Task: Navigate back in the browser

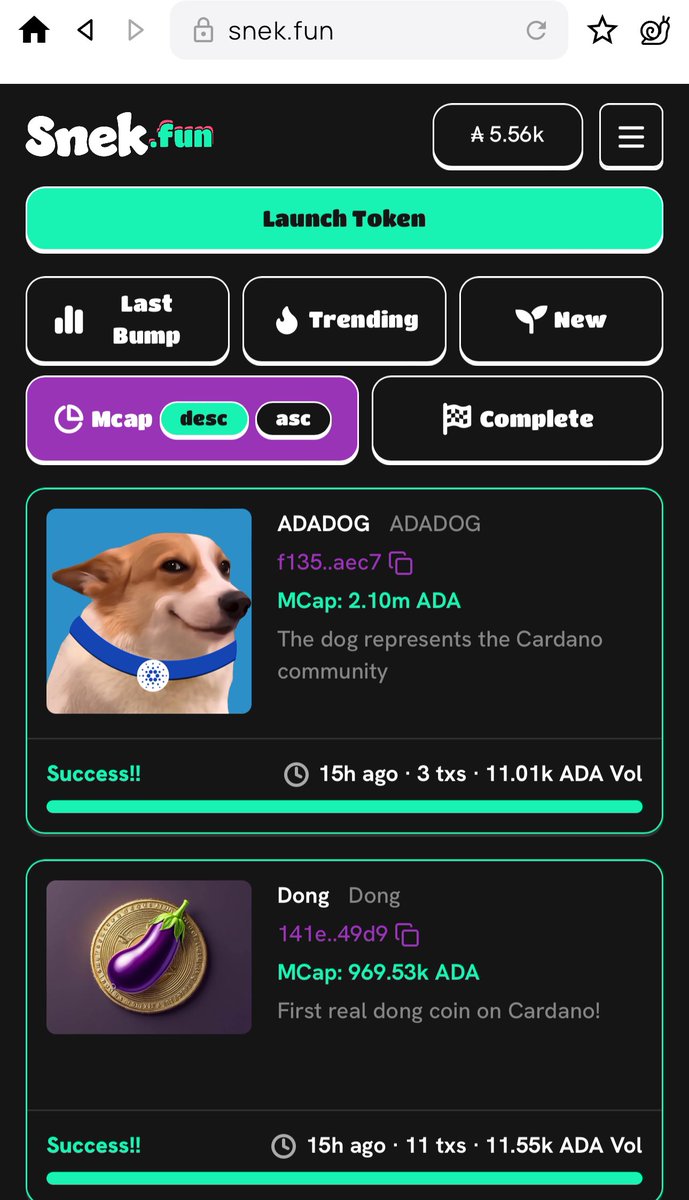Action: (x=86, y=31)
